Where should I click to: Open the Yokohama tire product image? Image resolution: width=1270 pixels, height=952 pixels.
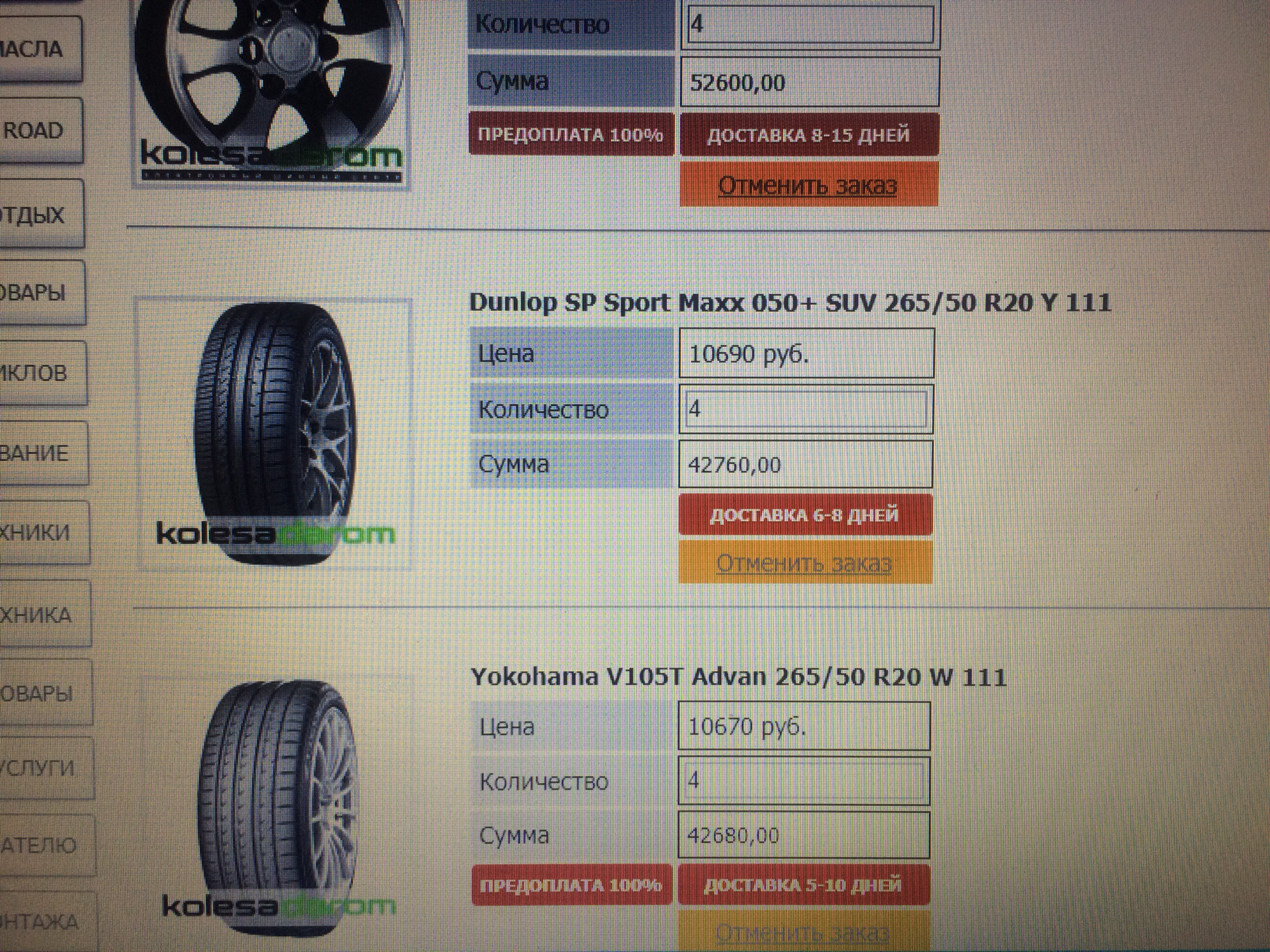278,807
